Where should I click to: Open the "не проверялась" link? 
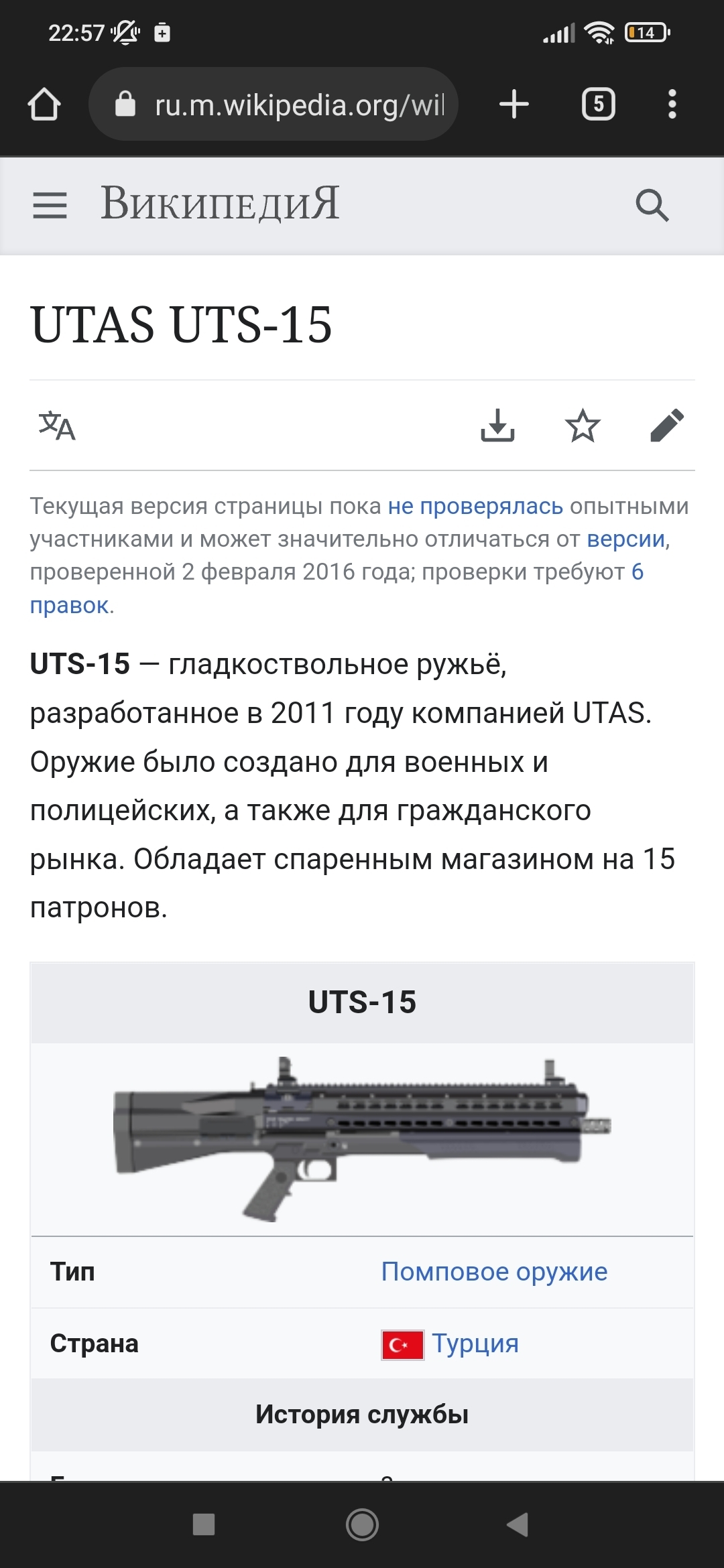point(475,506)
